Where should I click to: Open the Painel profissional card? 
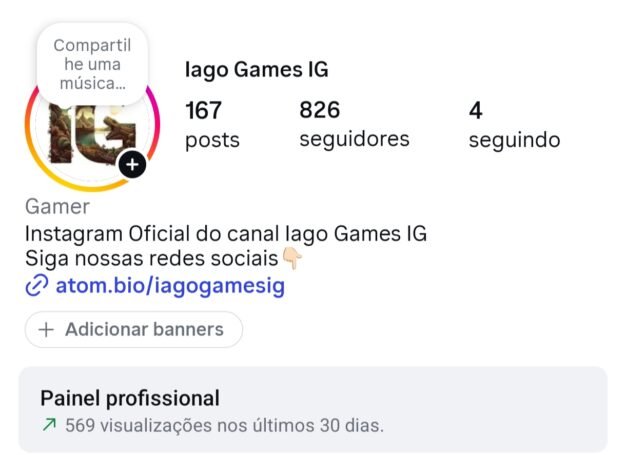tap(312, 410)
